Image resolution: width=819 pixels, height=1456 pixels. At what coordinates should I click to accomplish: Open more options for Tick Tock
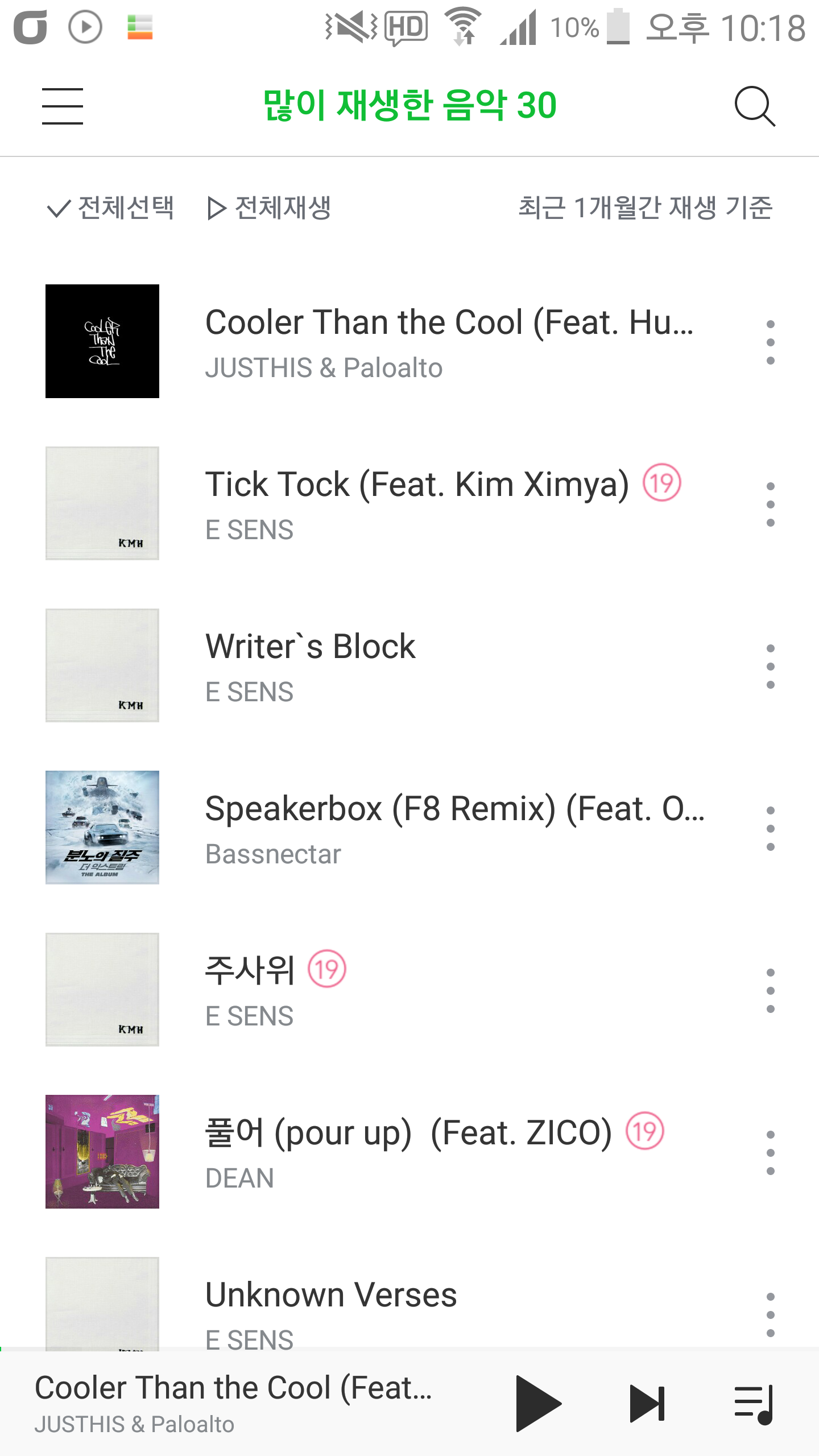click(x=770, y=504)
